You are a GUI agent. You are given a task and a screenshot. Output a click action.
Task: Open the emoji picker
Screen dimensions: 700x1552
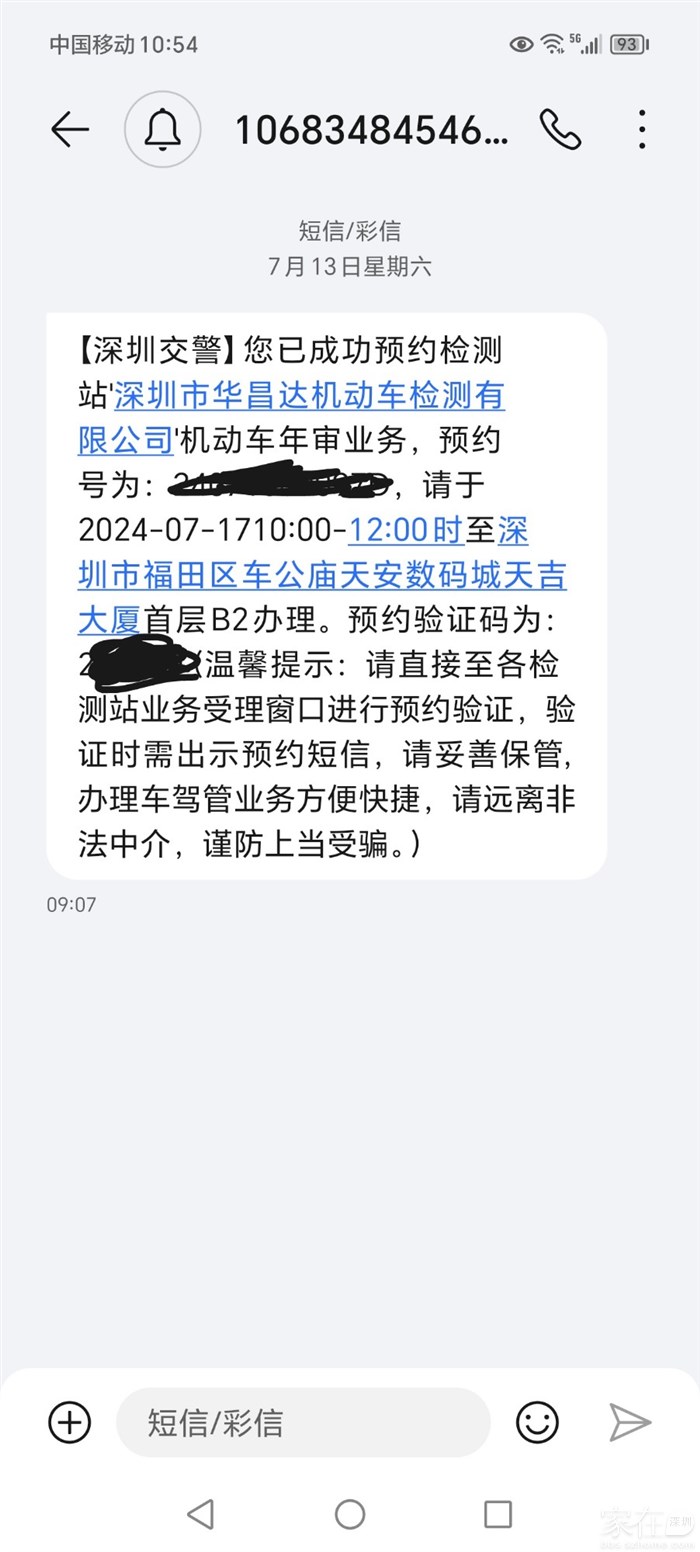coord(537,1422)
